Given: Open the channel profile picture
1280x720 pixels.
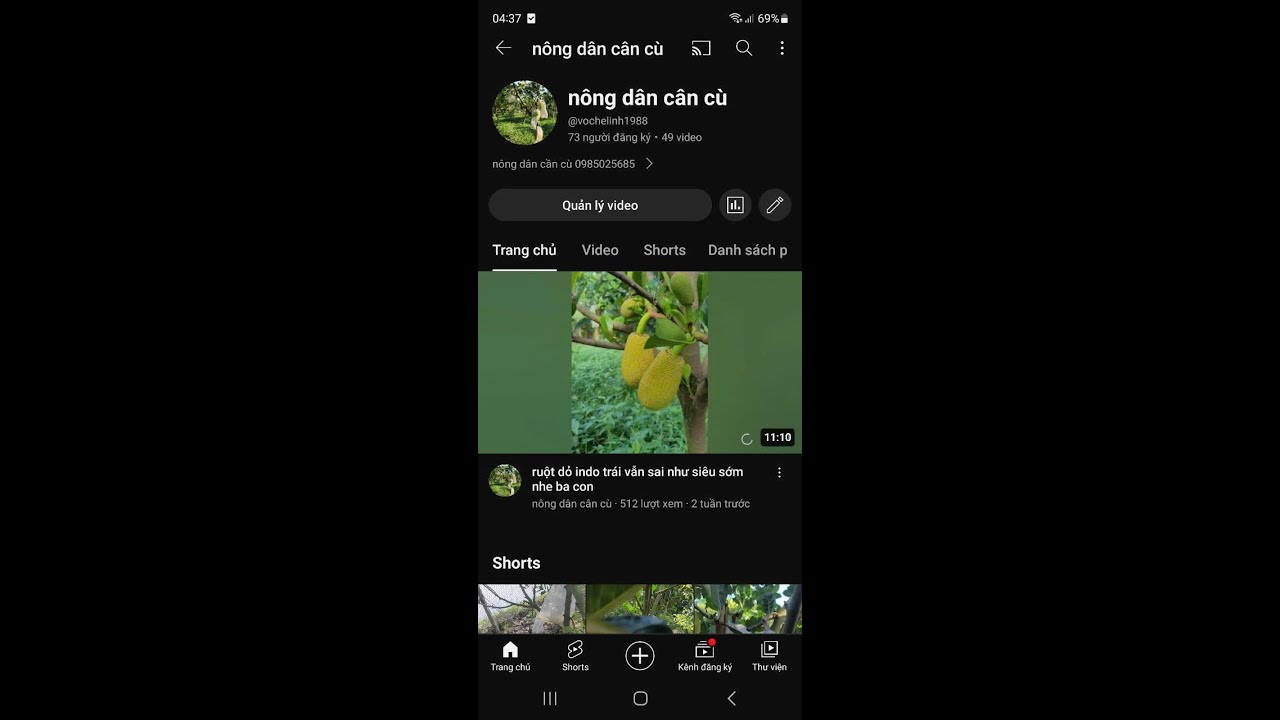Looking at the screenshot, I should tap(524, 113).
